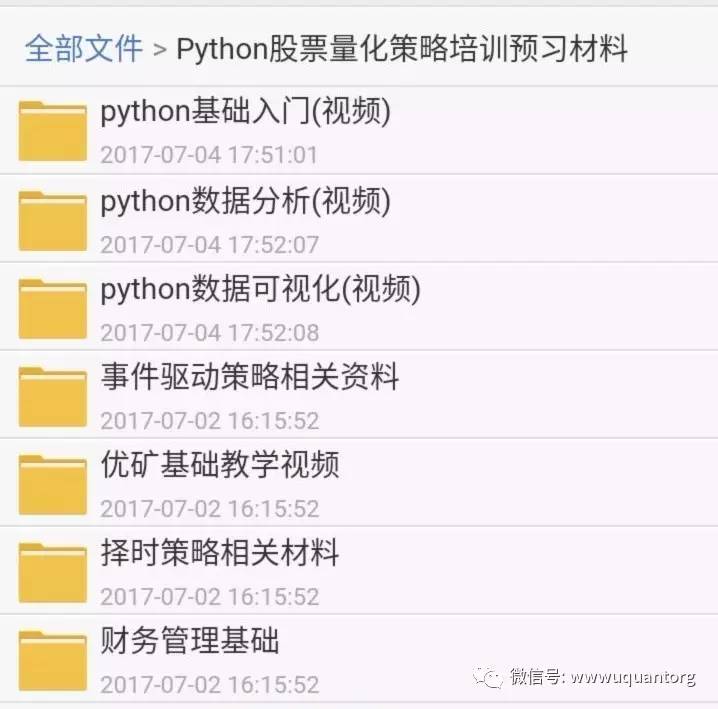Open the 财务管理基础 folder

point(190,641)
